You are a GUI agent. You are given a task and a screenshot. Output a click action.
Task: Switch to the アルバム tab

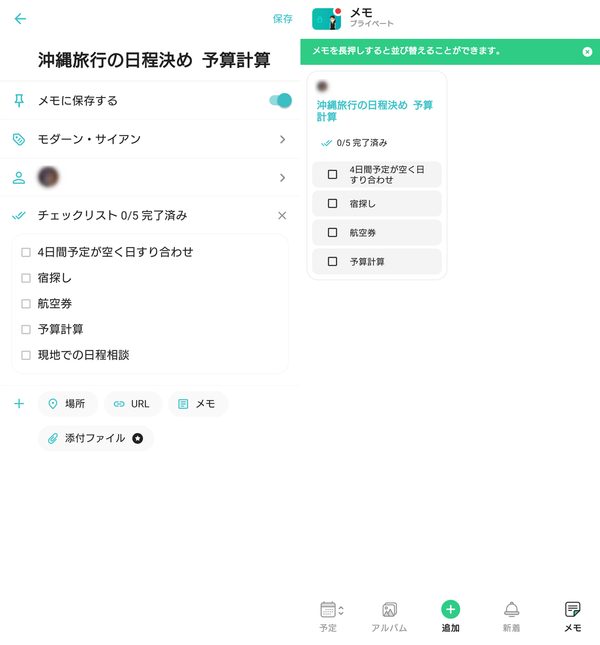pyautogui.click(x=389, y=616)
